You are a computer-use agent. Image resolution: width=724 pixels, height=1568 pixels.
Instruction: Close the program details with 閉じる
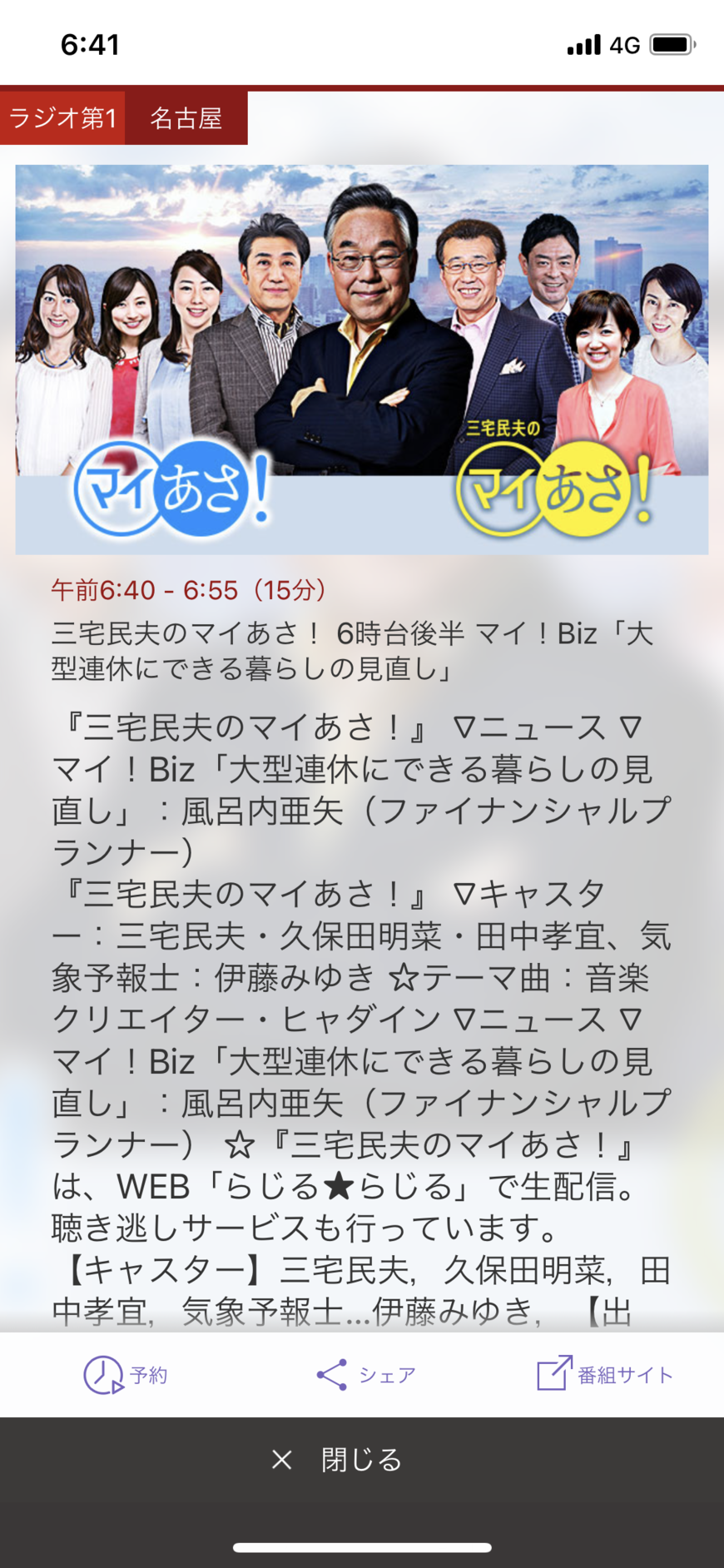pyautogui.click(x=338, y=1459)
